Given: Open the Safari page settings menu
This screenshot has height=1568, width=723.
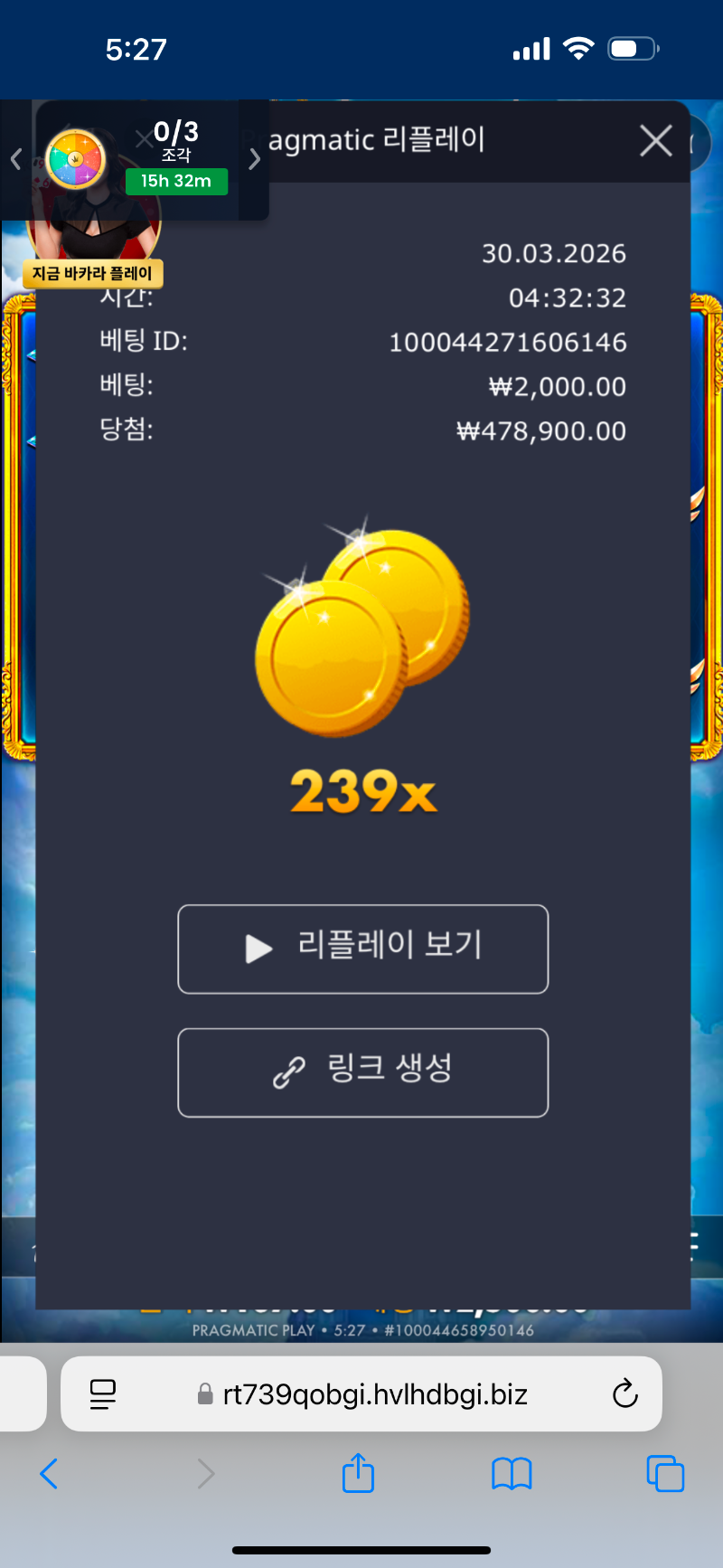Looking at the screenshot, I should click(103, 1393).
